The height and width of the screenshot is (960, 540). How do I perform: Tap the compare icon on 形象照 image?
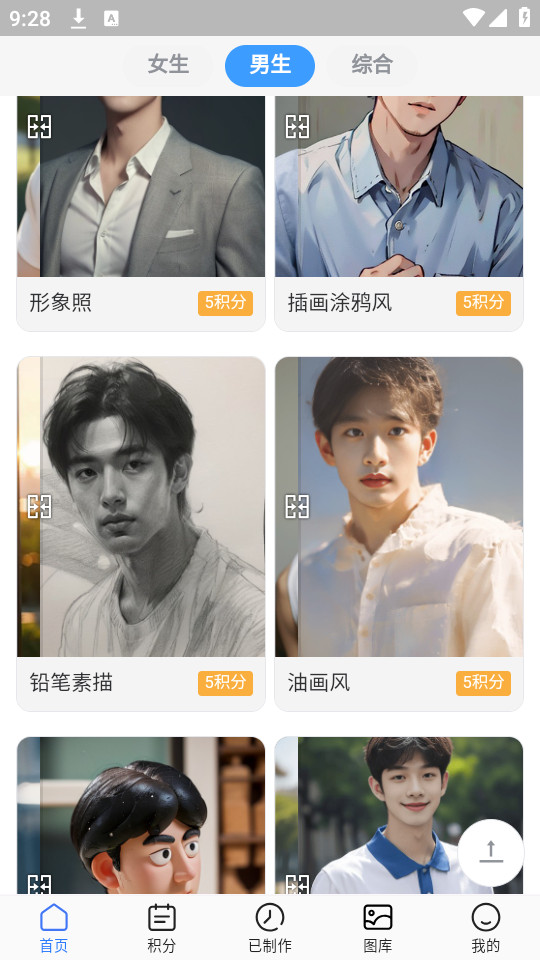[x=40, y=127]
